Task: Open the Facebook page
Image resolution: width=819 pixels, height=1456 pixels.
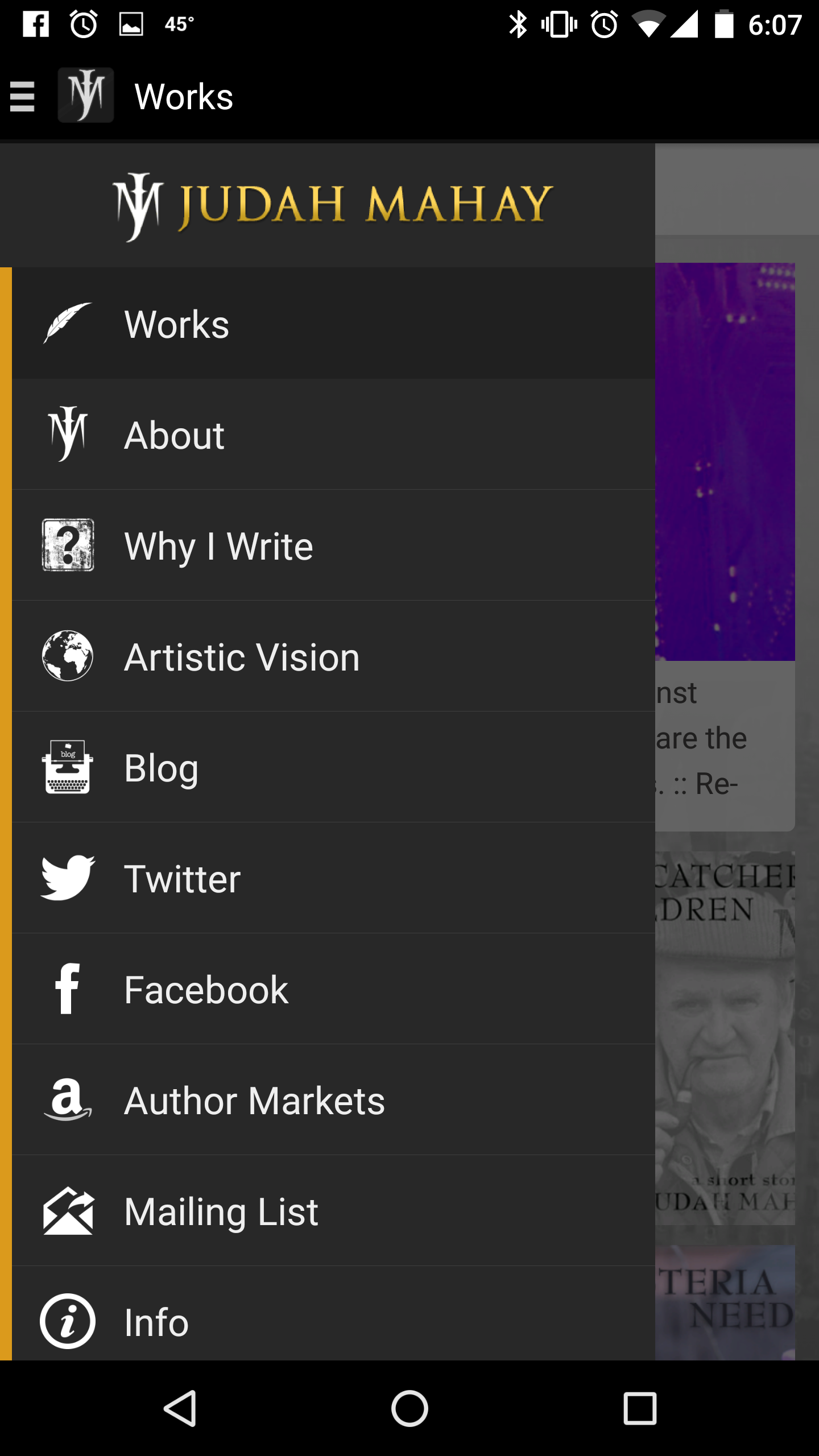Action: tap(333, 989)
